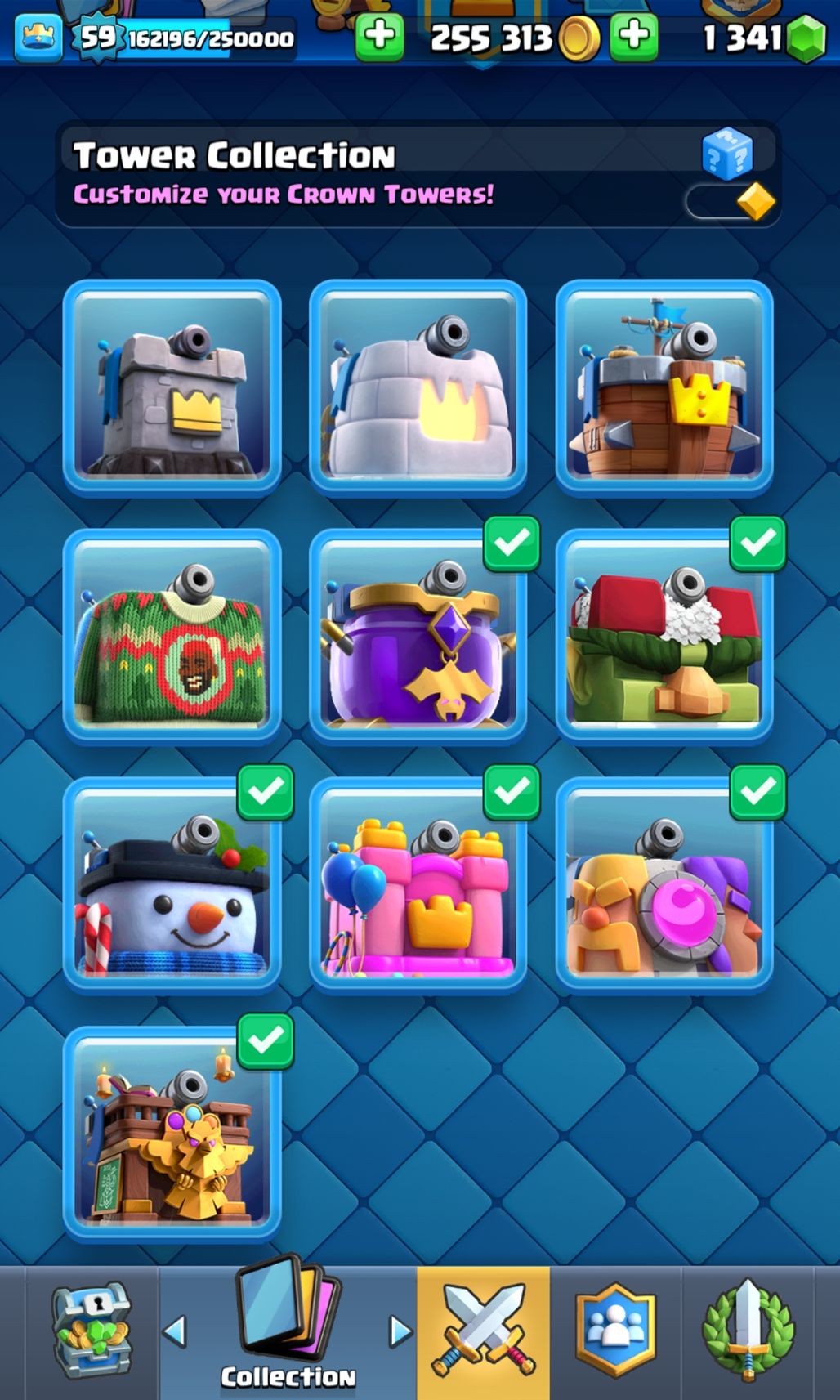The image size is (840, 1400).
Task: Select the snowman tower skin
Action: pos(172,885)
